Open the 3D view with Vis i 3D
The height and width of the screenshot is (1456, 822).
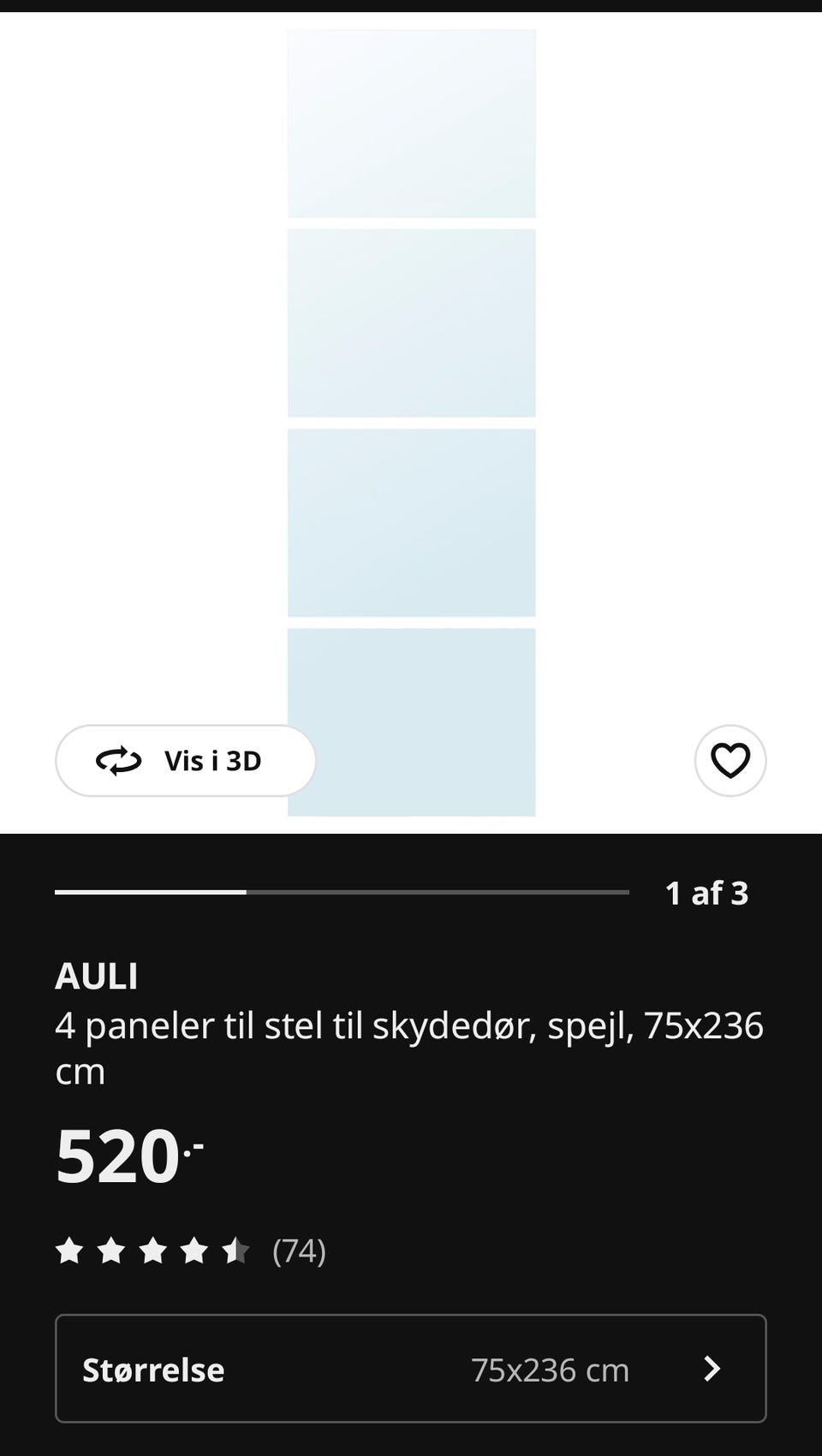pos(186,760)
